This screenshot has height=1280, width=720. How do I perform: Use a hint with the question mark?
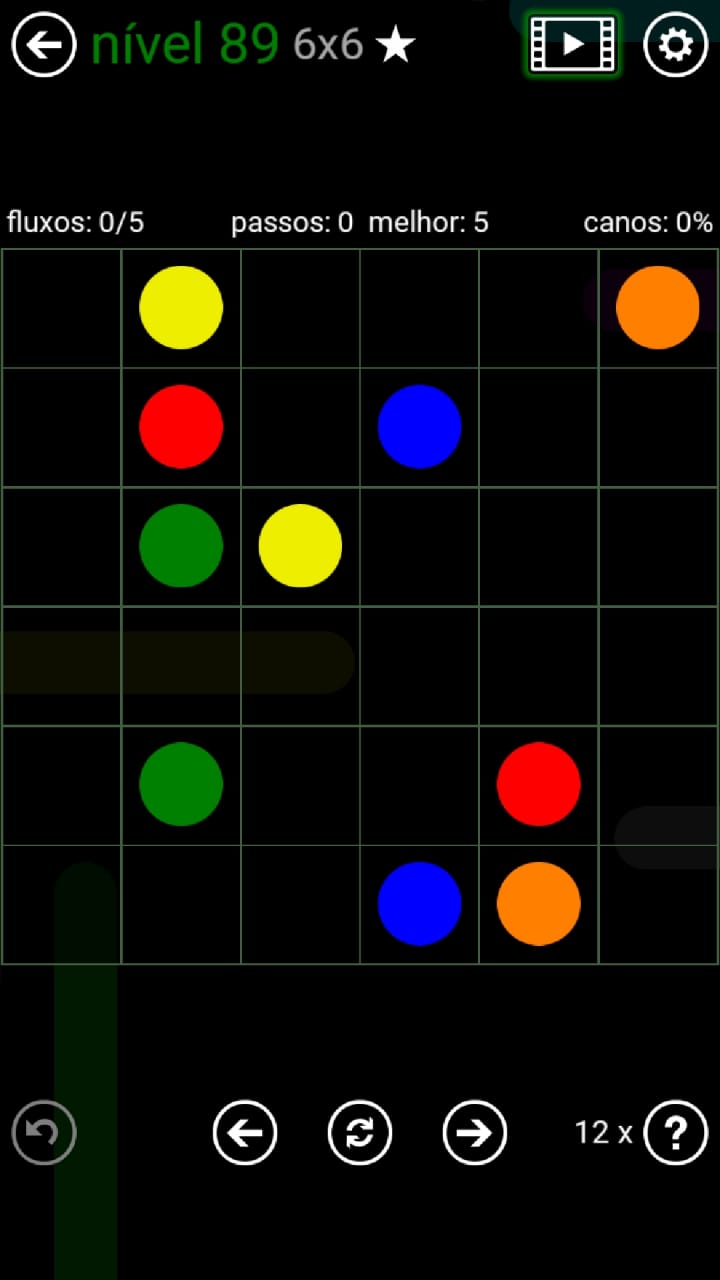[676, 1132]
